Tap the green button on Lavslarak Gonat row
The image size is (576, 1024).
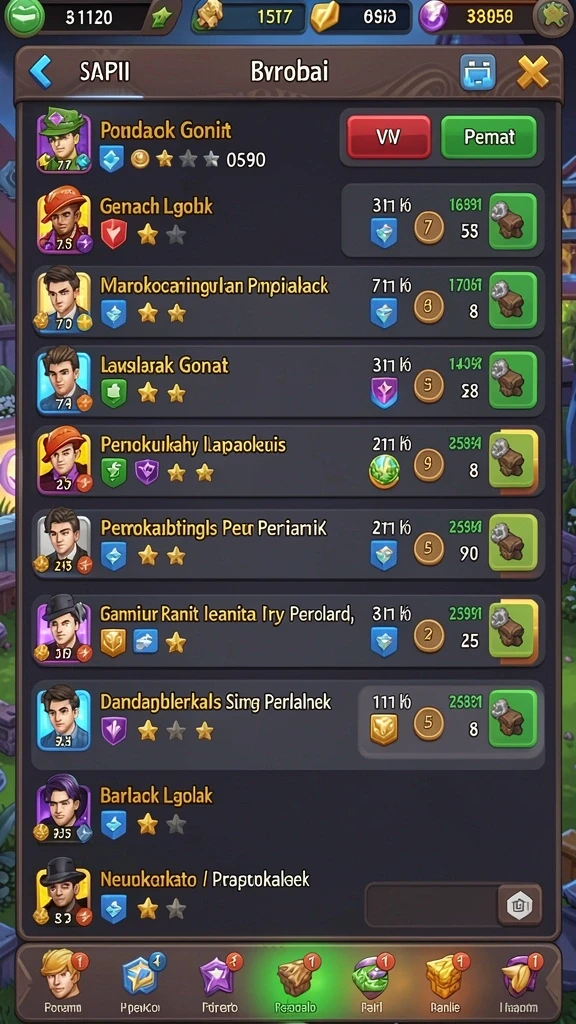513,381
